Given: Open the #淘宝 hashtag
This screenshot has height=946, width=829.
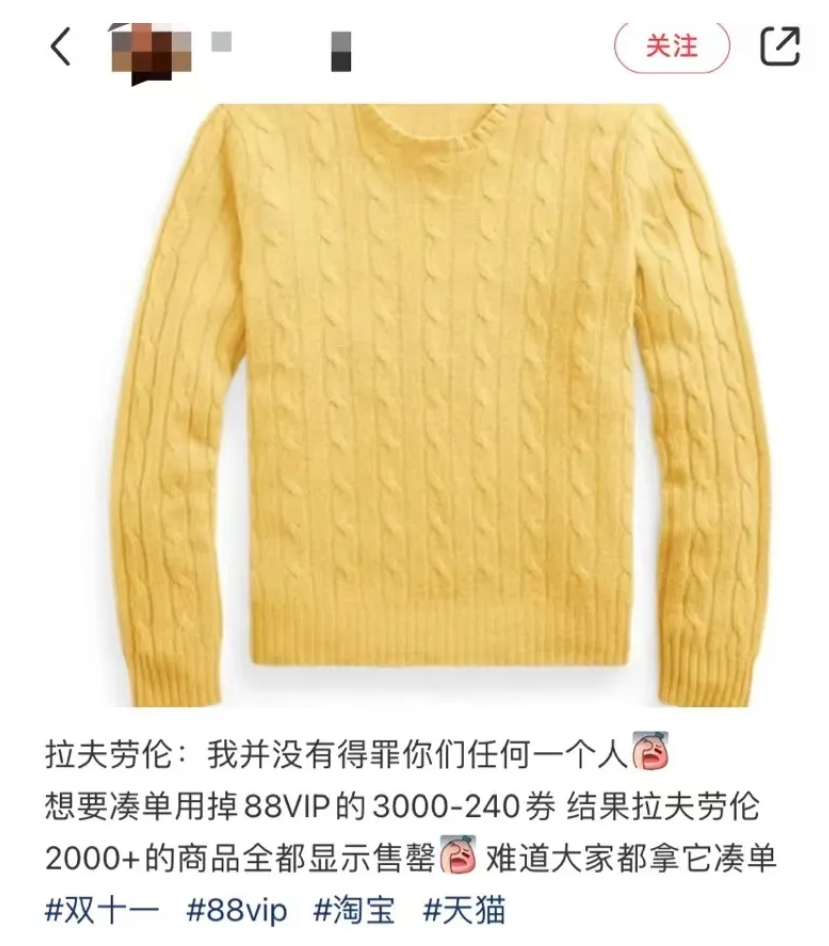Looking at the screenshot, I should tap(355, 911).
